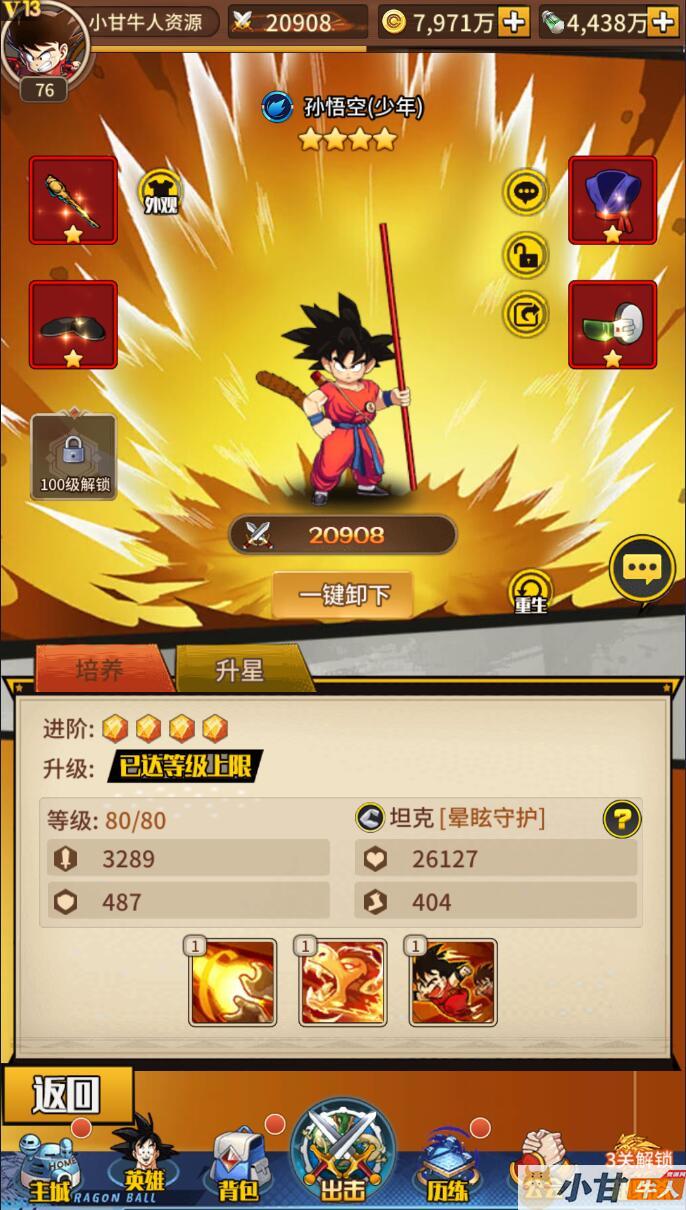Open the 出击 battle tab
The height and width of the screenshot is (1210, 686).
click(x=342, y=1158)
